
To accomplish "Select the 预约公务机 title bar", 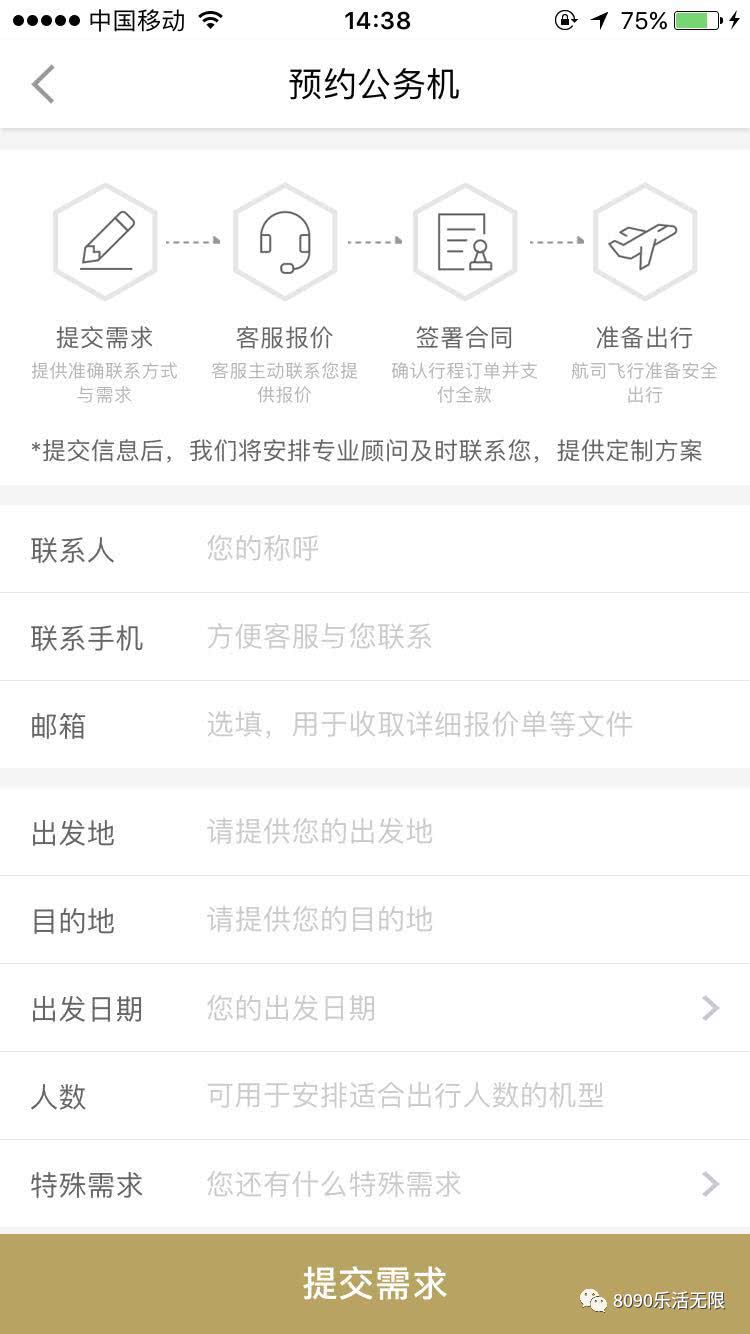I will click(375, 84).
